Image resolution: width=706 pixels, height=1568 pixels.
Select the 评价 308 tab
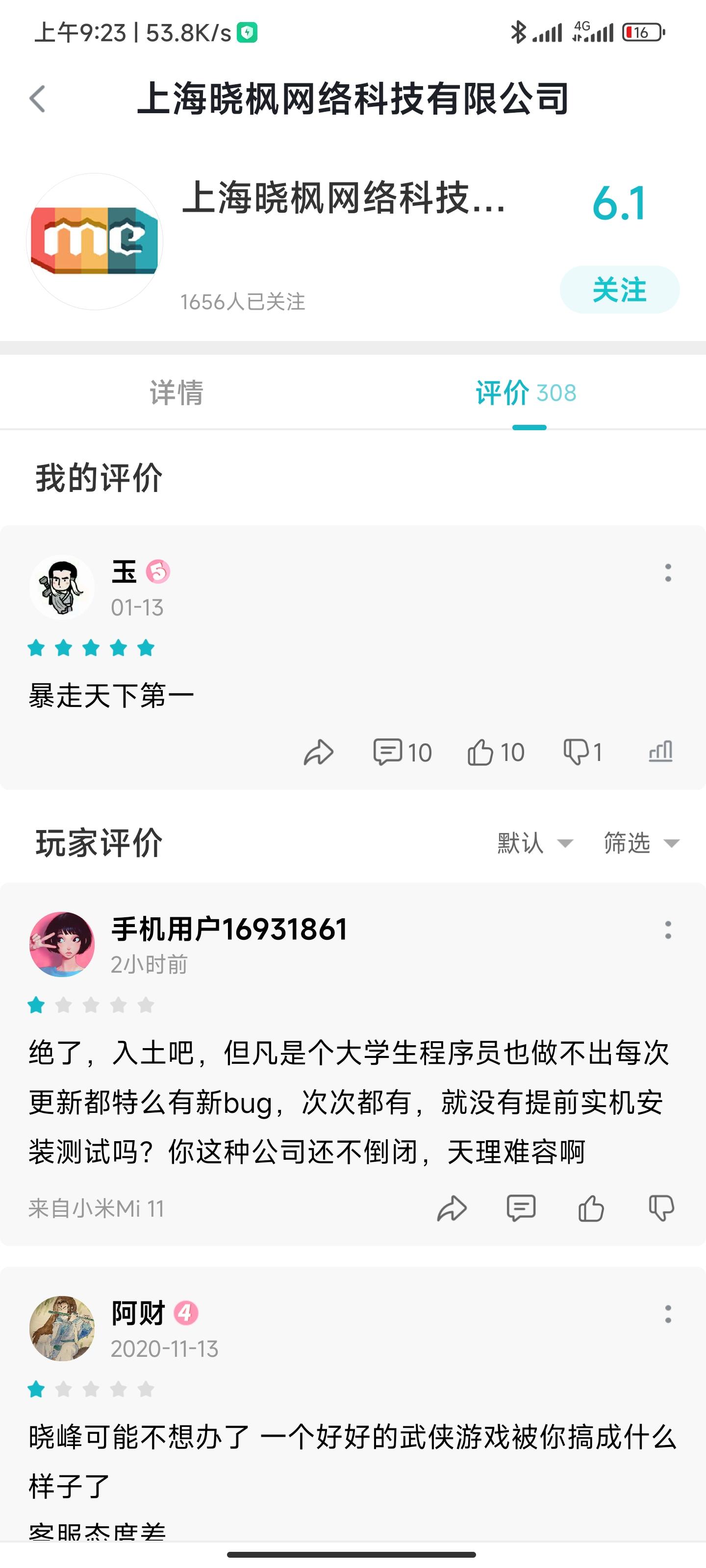(526, 392)
